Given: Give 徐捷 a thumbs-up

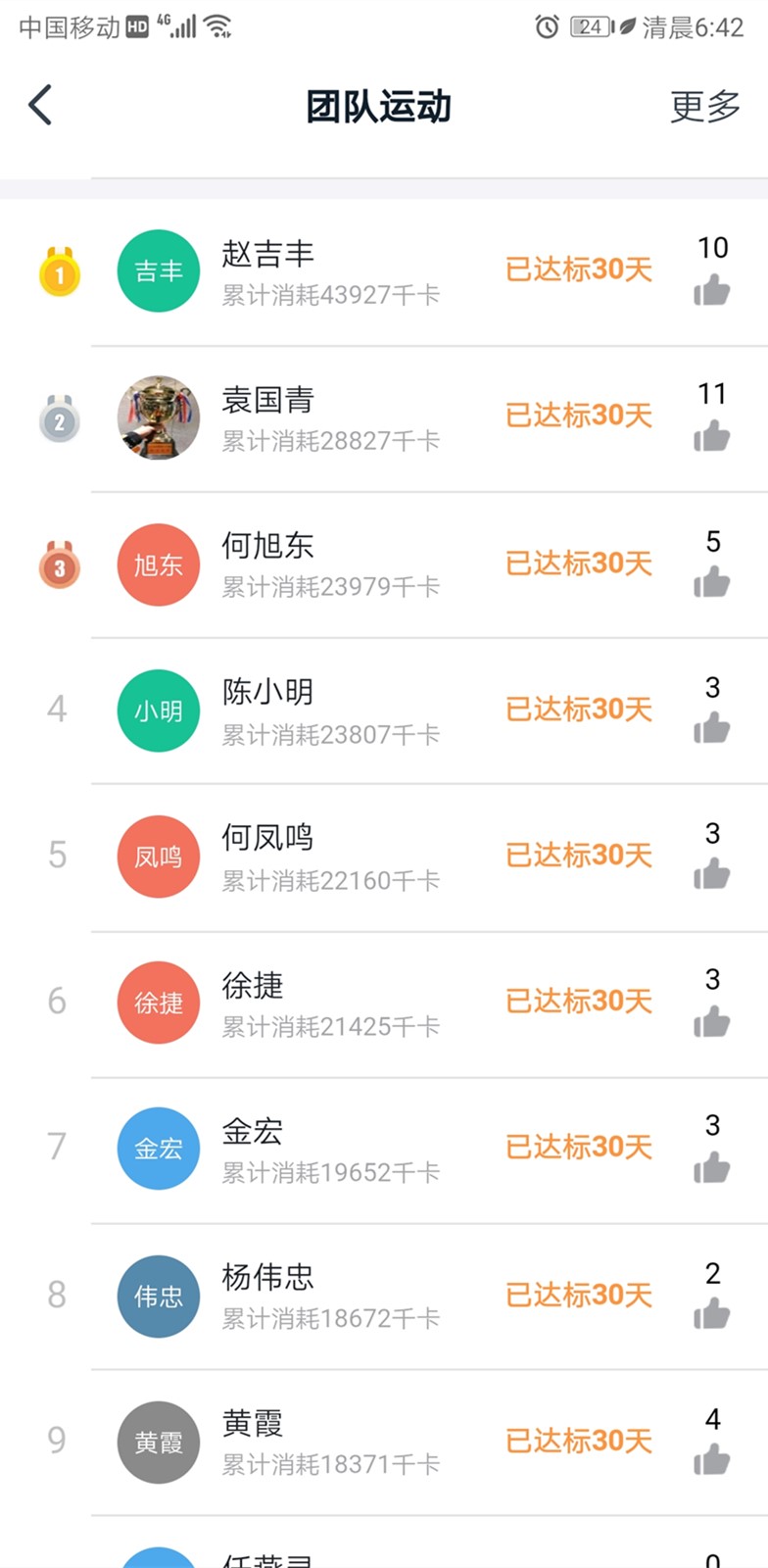Looking at the screenshot, I should click(712, 1021).
